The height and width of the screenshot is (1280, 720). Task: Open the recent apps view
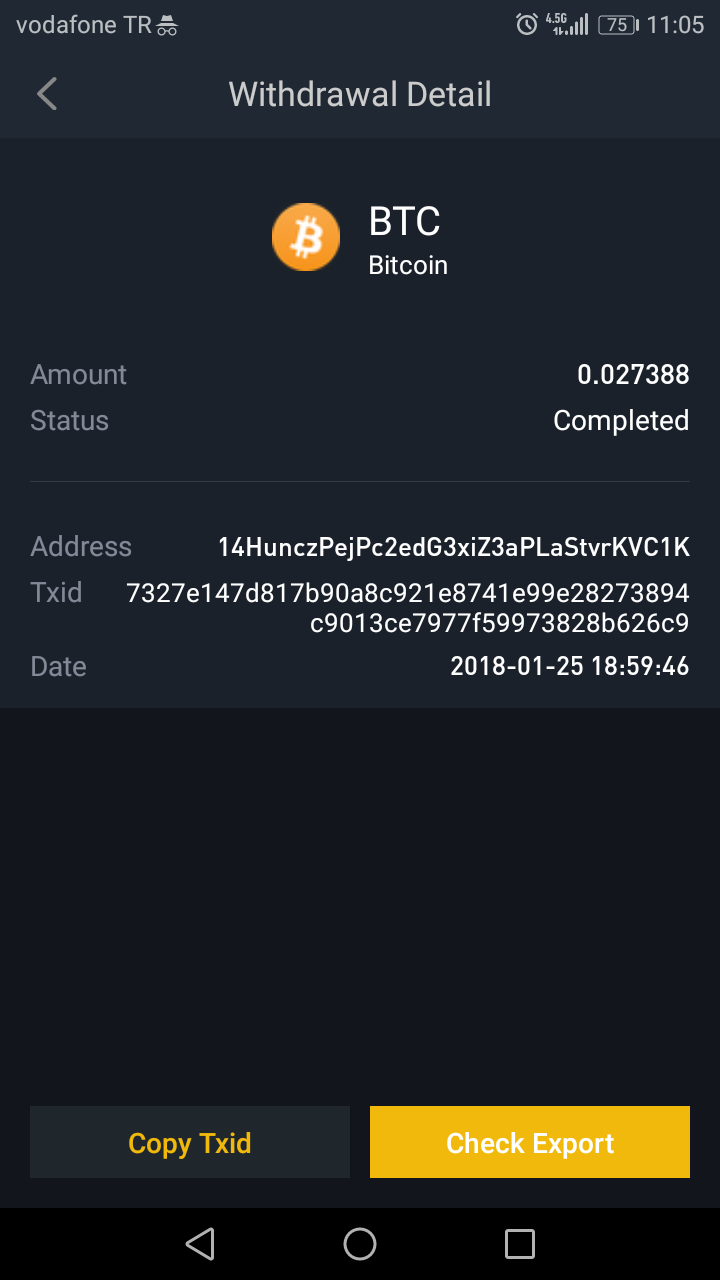[x=520, y=1244]
